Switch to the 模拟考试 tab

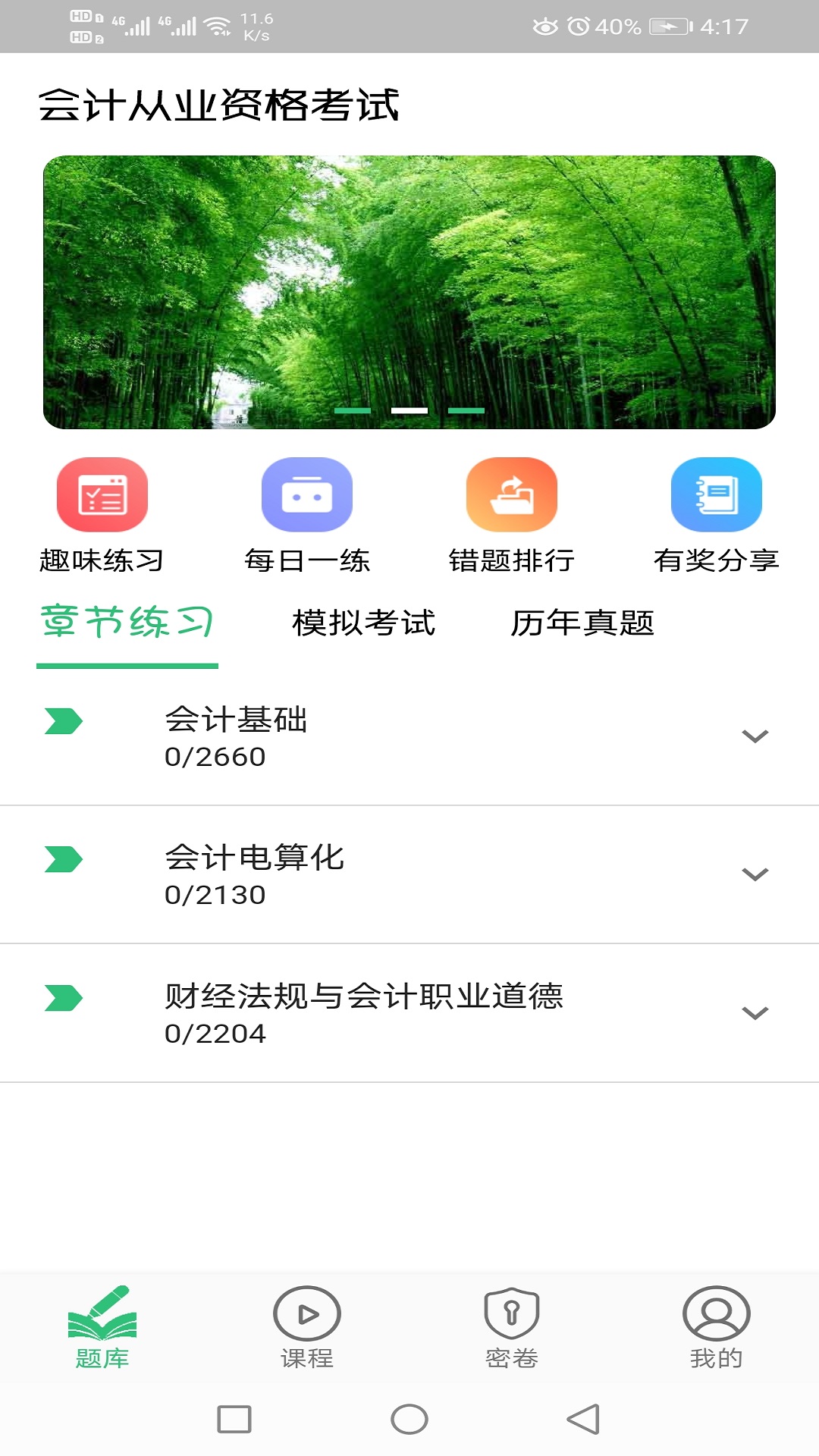[x=364, y=623]
